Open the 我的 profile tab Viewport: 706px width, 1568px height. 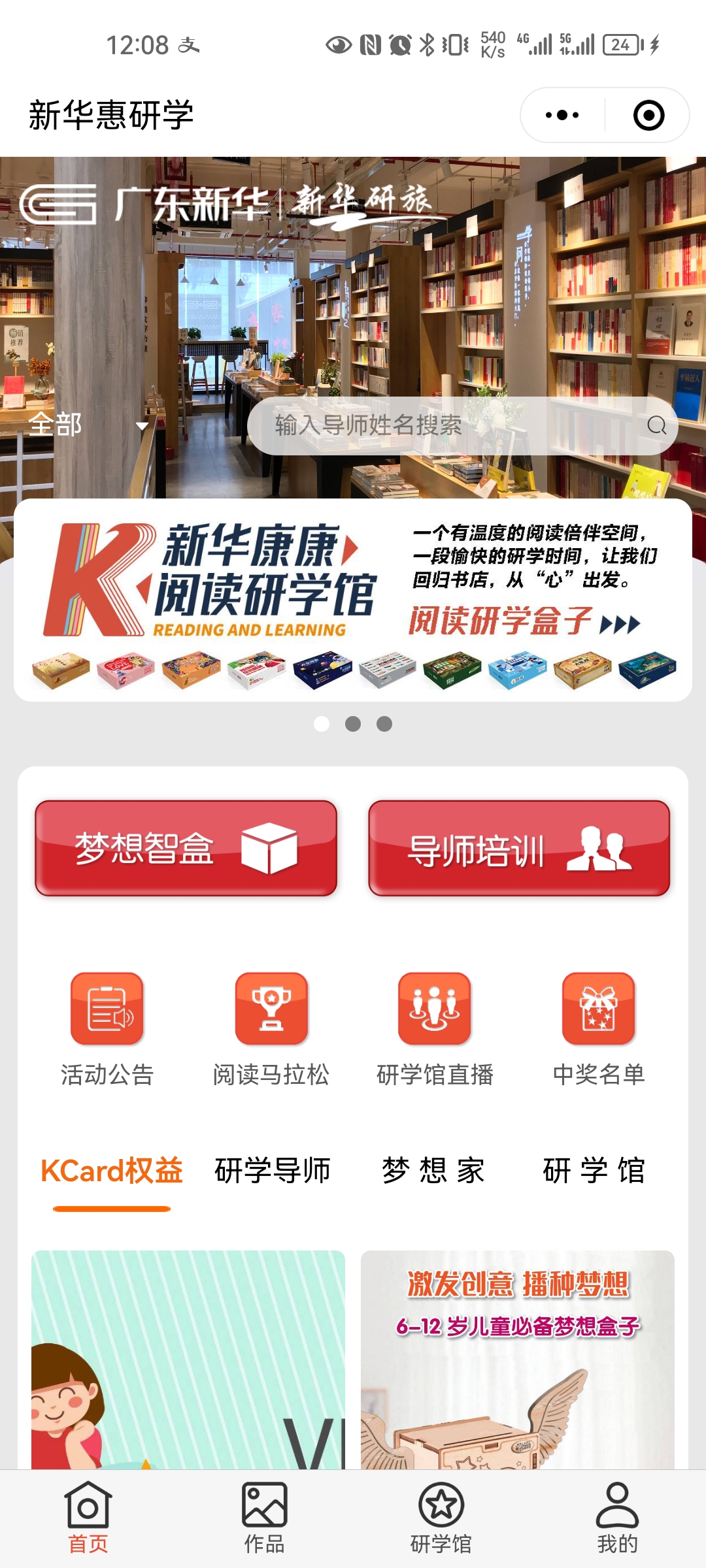coord(617,1518)
